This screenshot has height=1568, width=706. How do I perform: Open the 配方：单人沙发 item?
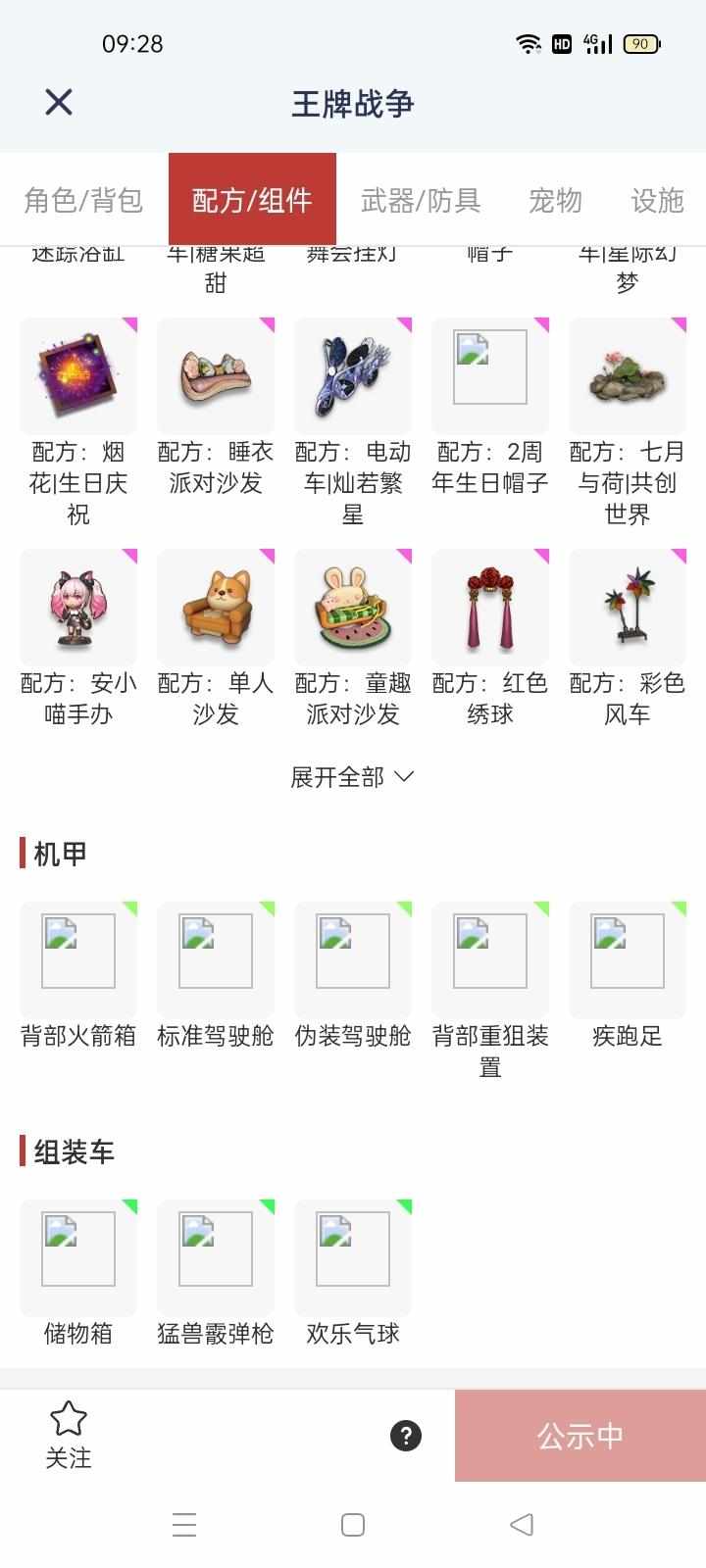pyautogui.click(x=216, y=608)
